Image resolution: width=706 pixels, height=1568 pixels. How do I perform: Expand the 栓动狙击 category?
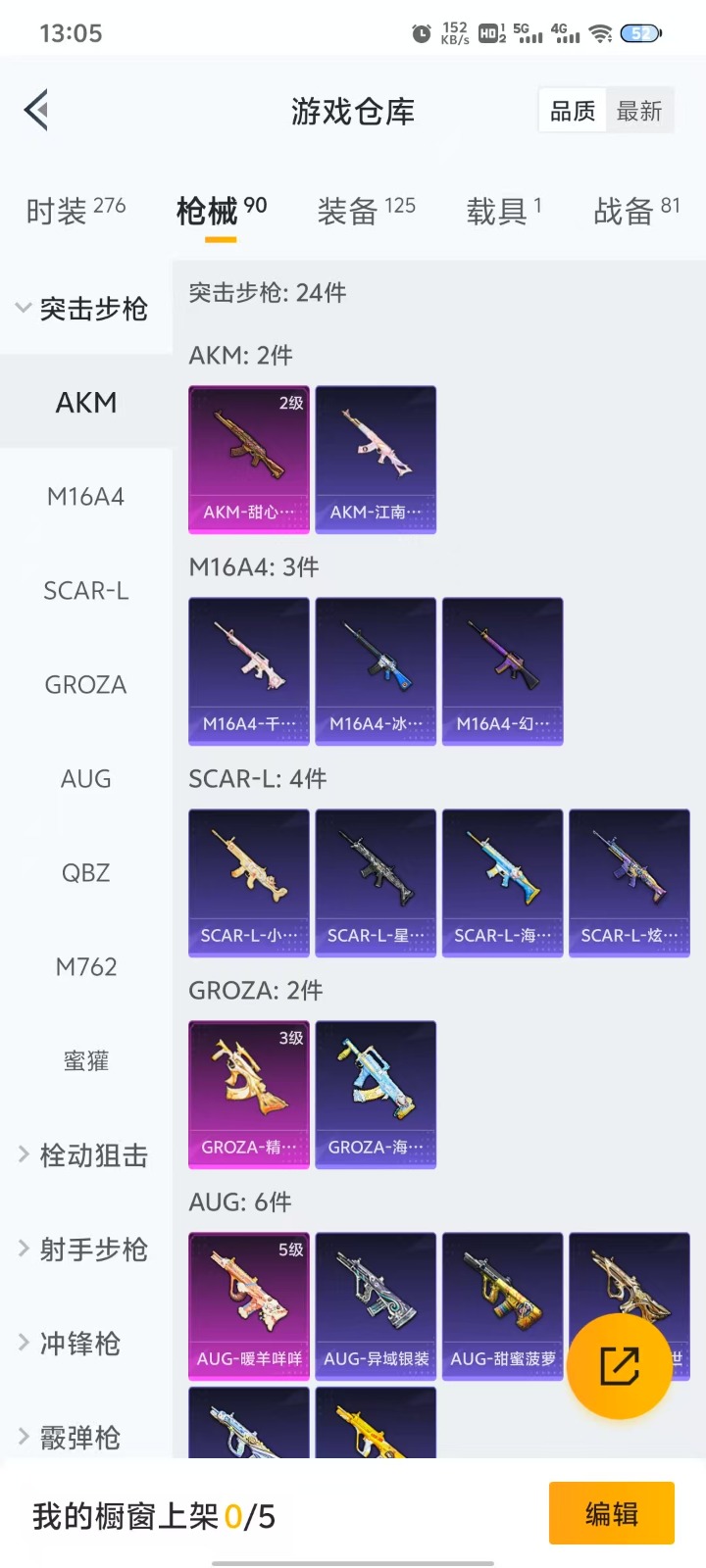84,1155
